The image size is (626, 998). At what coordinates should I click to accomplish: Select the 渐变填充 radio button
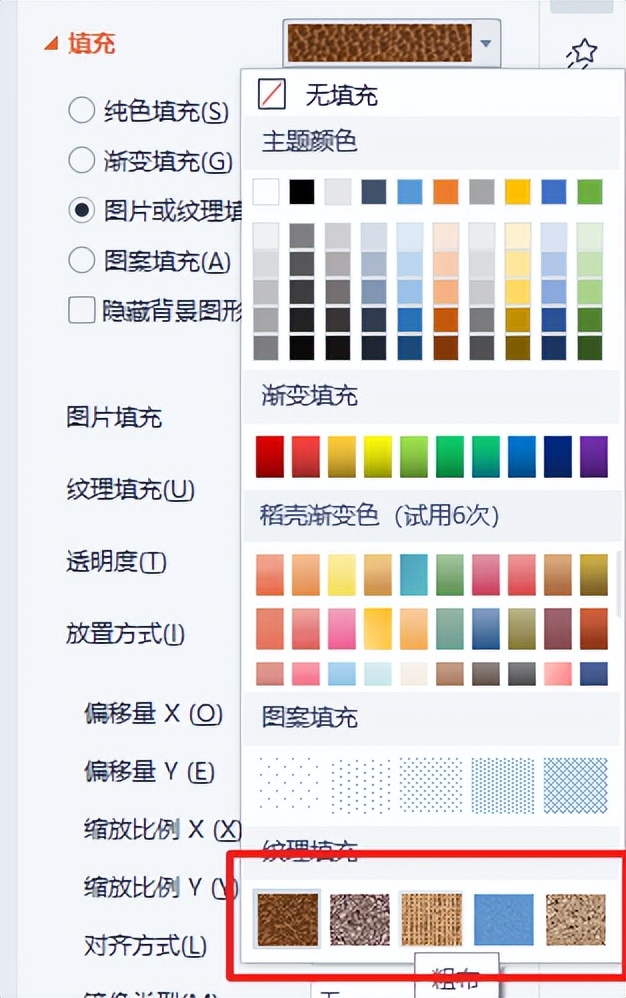pos(81,160)
